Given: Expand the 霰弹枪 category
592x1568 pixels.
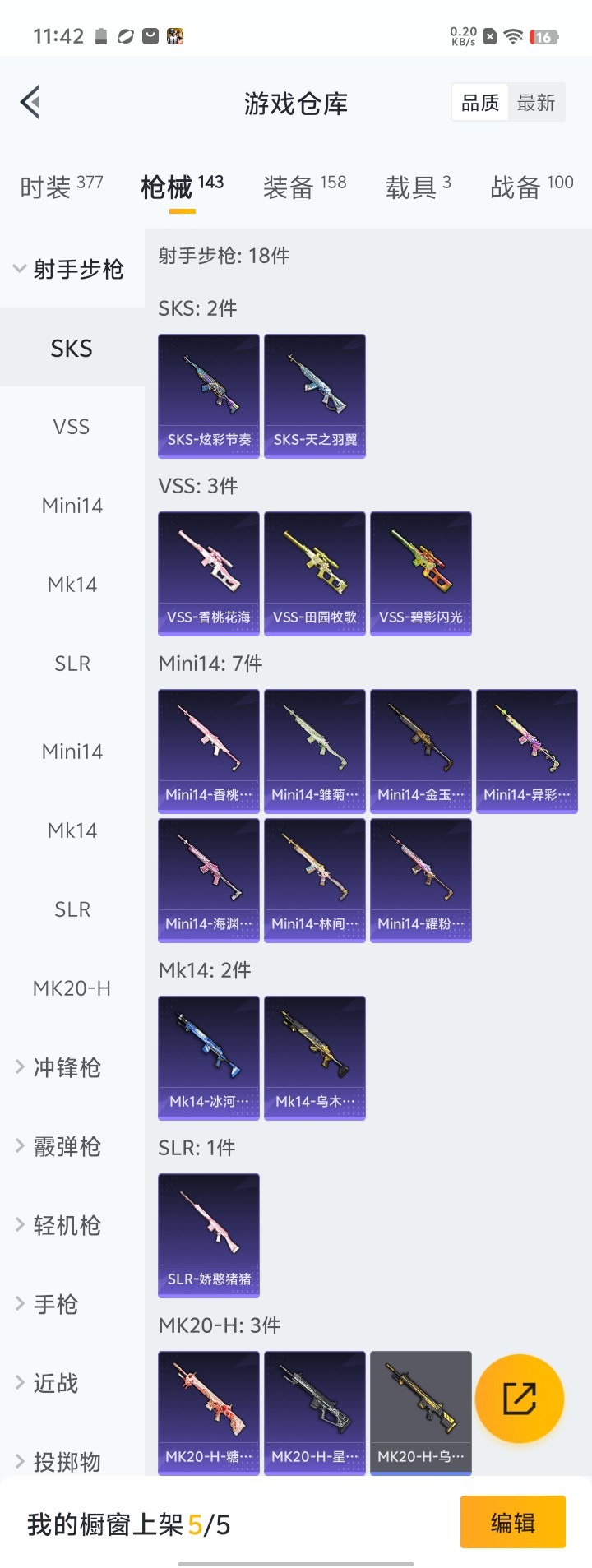Looking at the screenshot, I should tap(66, 1146).
